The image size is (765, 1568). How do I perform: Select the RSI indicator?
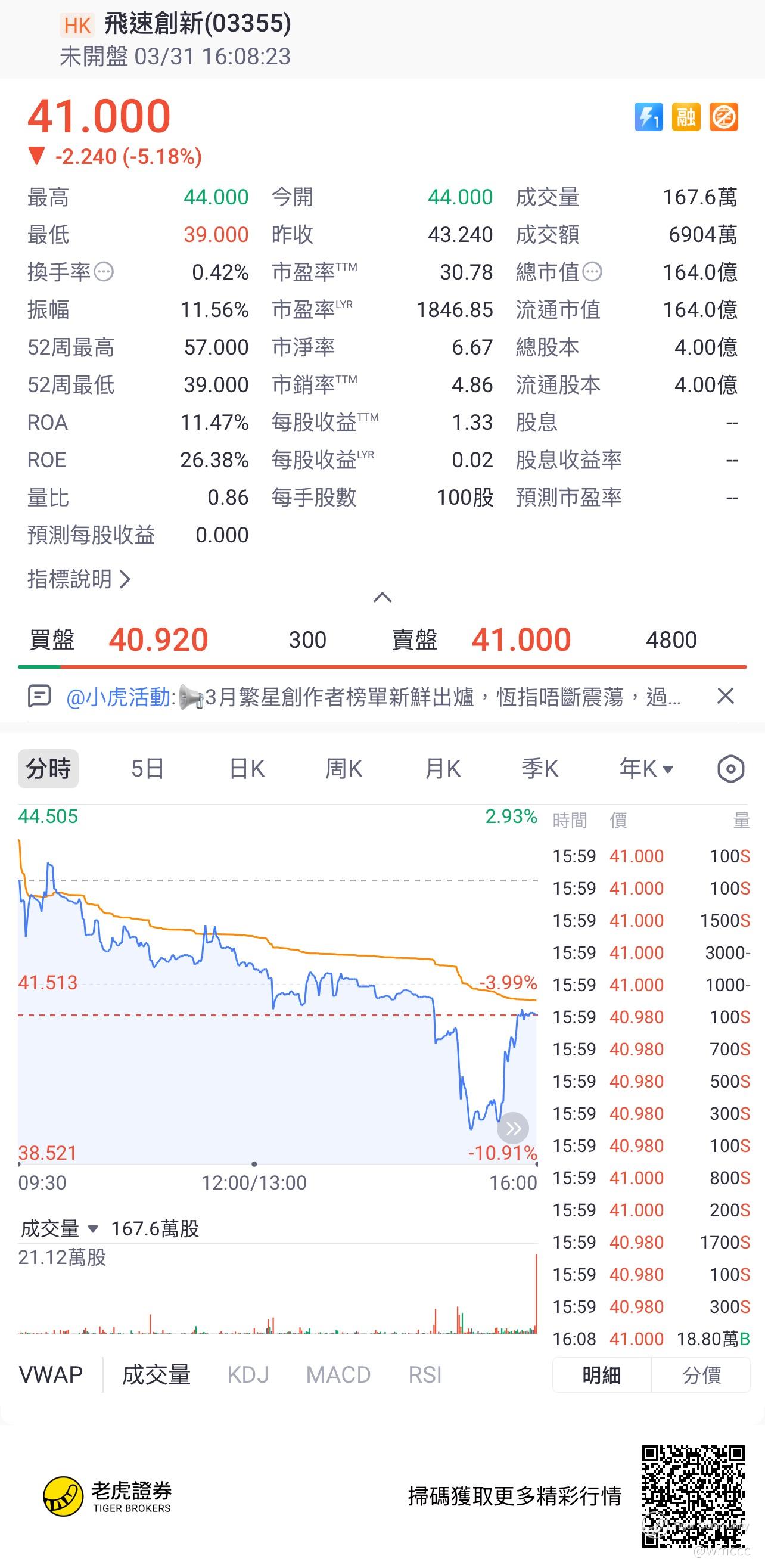pyautogui.click(x=425, y=1375)
